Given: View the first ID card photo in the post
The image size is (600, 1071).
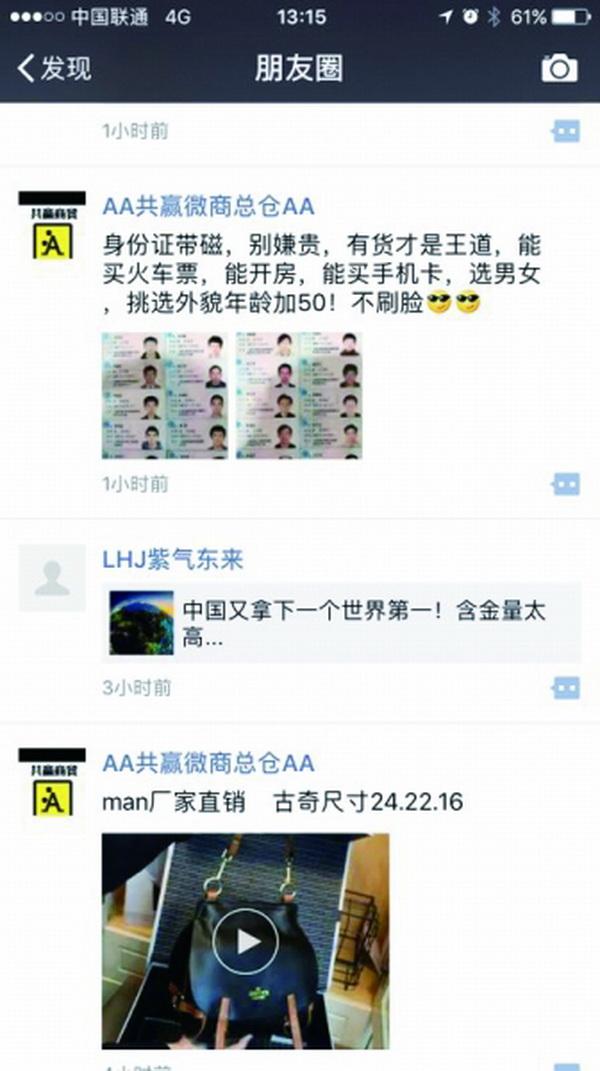Looking at the screenshot, I should coord(165,395).
